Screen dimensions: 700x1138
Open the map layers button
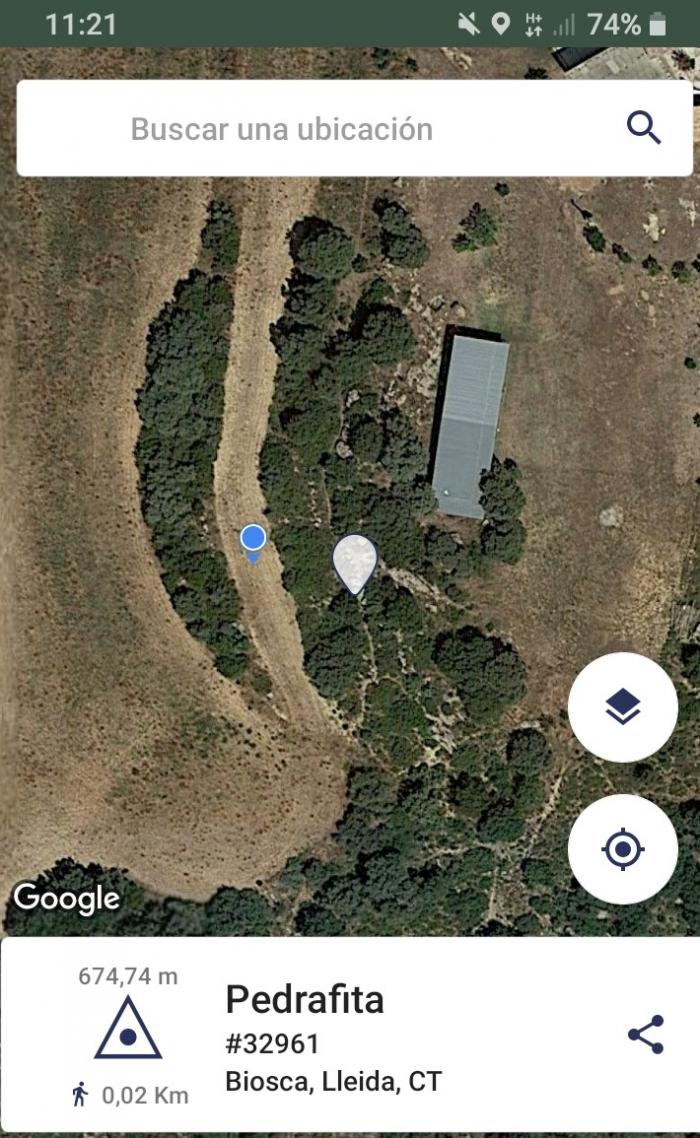pyautogui.click(x=622, y=707)
